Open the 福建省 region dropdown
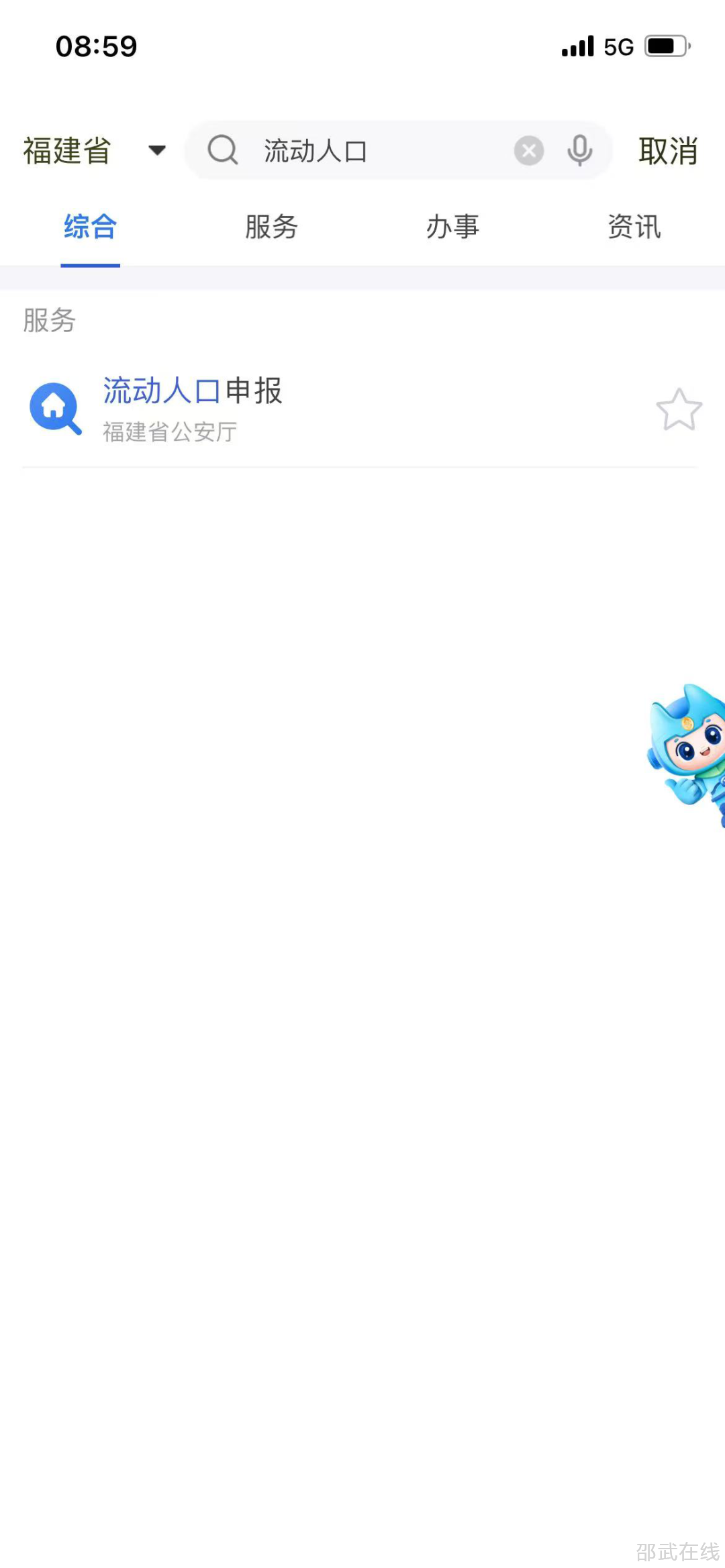Image resolution: width=725 pixels, height=1568 pixels. tap(94, 150)
